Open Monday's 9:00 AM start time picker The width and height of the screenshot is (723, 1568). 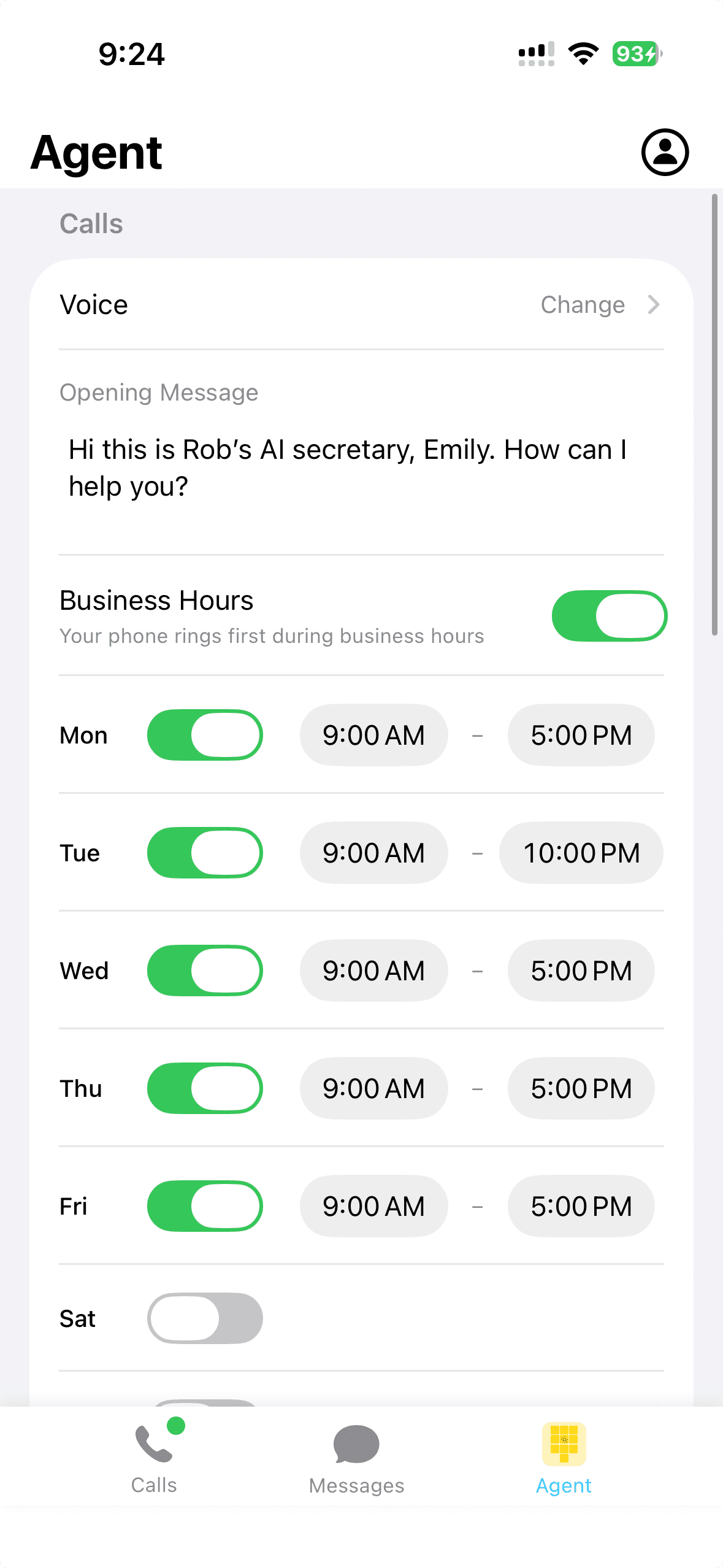coord(373,735)
